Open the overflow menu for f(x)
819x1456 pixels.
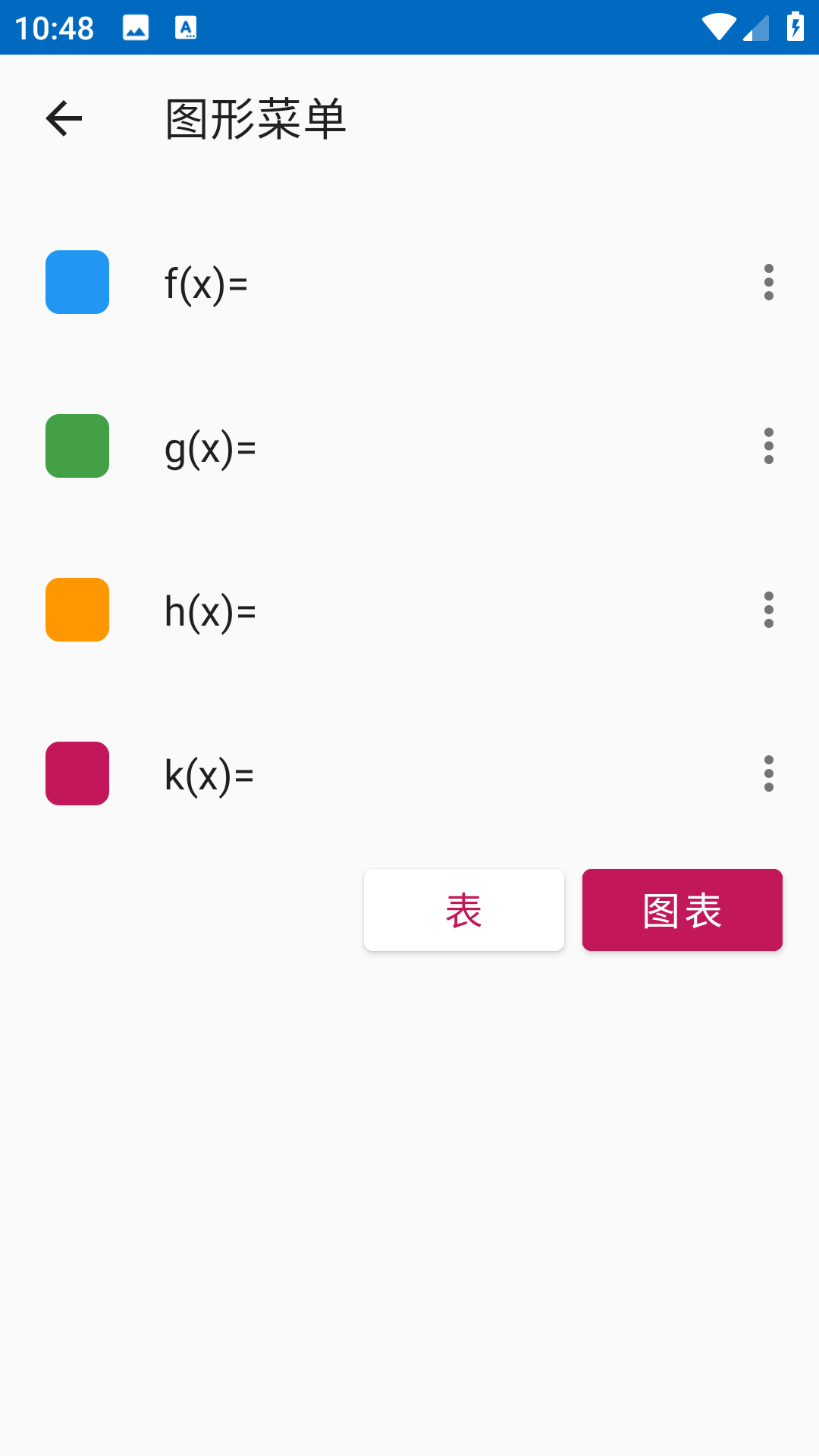[768, 282]
